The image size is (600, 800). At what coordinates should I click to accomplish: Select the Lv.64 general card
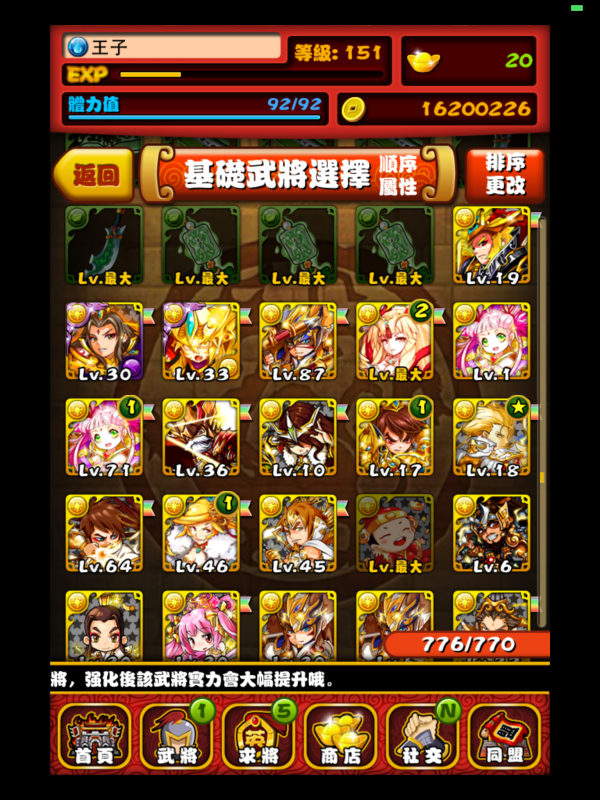point(104,533)
